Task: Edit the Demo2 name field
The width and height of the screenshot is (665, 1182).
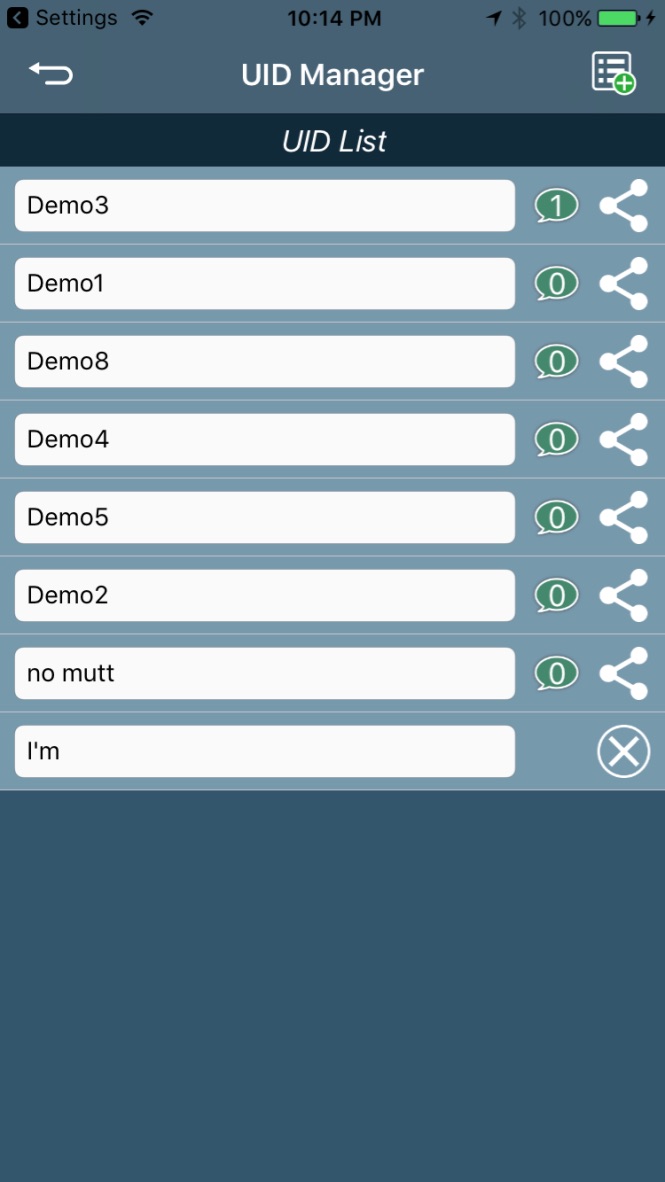Action: pos(264,596)
